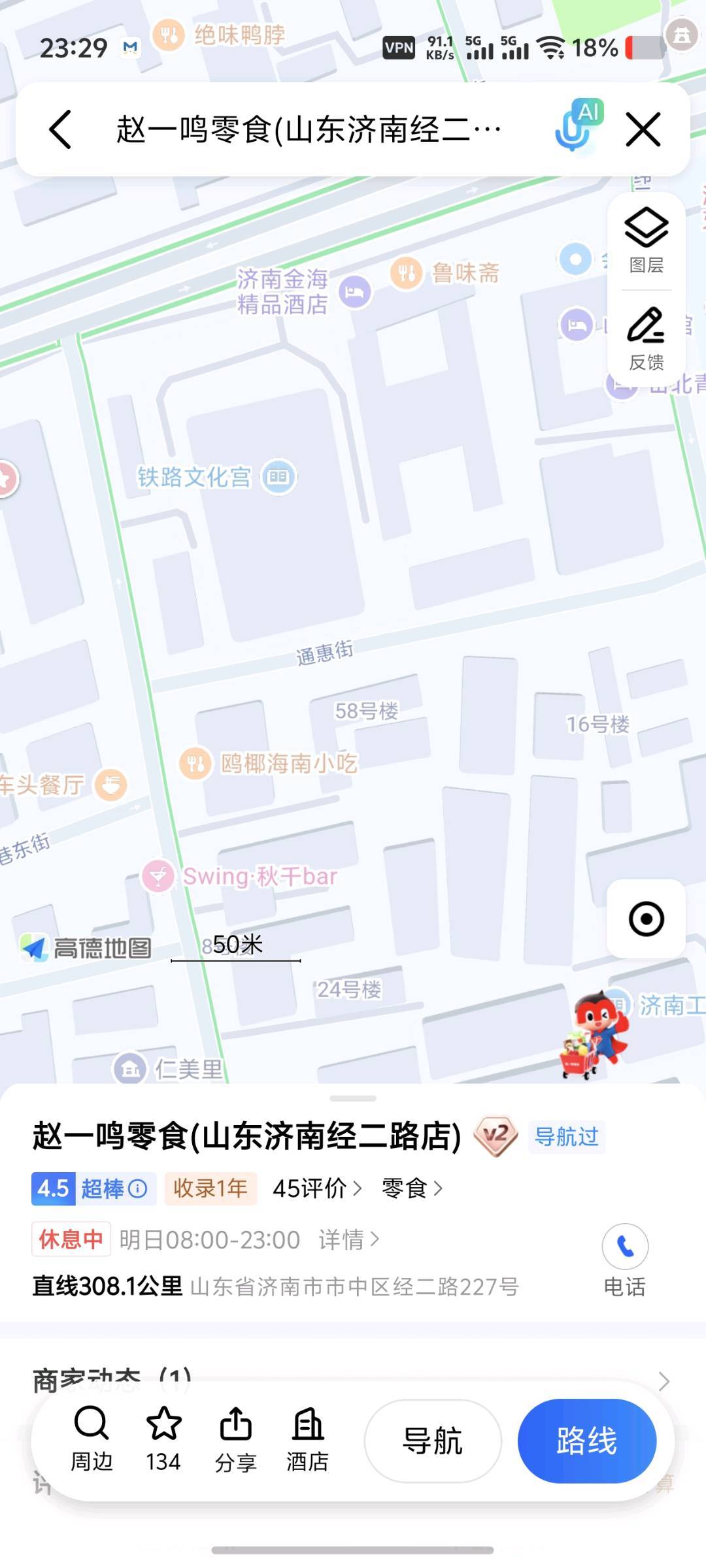
Task: Tap the search box showing 赵一鸣零食
Action: coord(309,129)
